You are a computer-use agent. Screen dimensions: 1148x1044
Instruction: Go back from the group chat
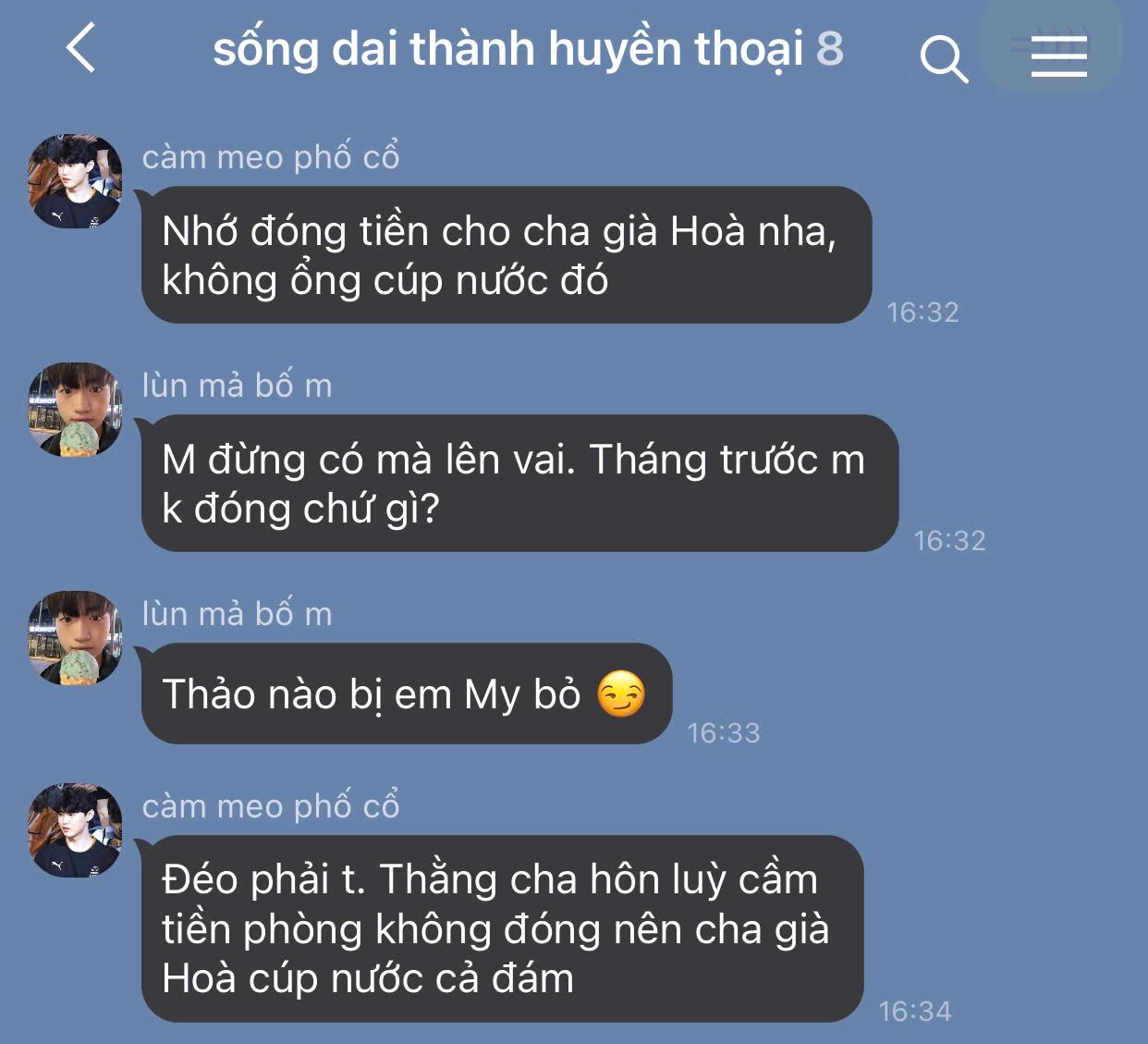81,48
